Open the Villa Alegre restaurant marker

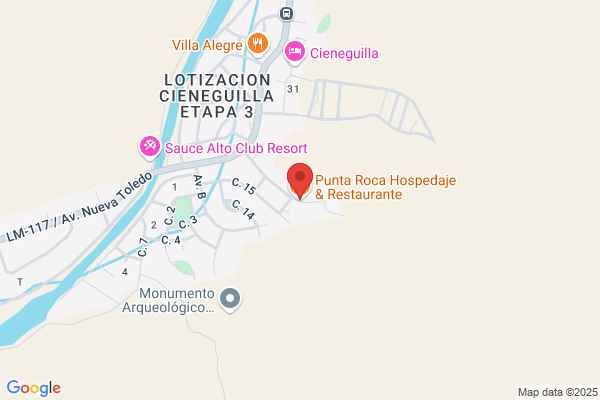(x=258, y=44)
